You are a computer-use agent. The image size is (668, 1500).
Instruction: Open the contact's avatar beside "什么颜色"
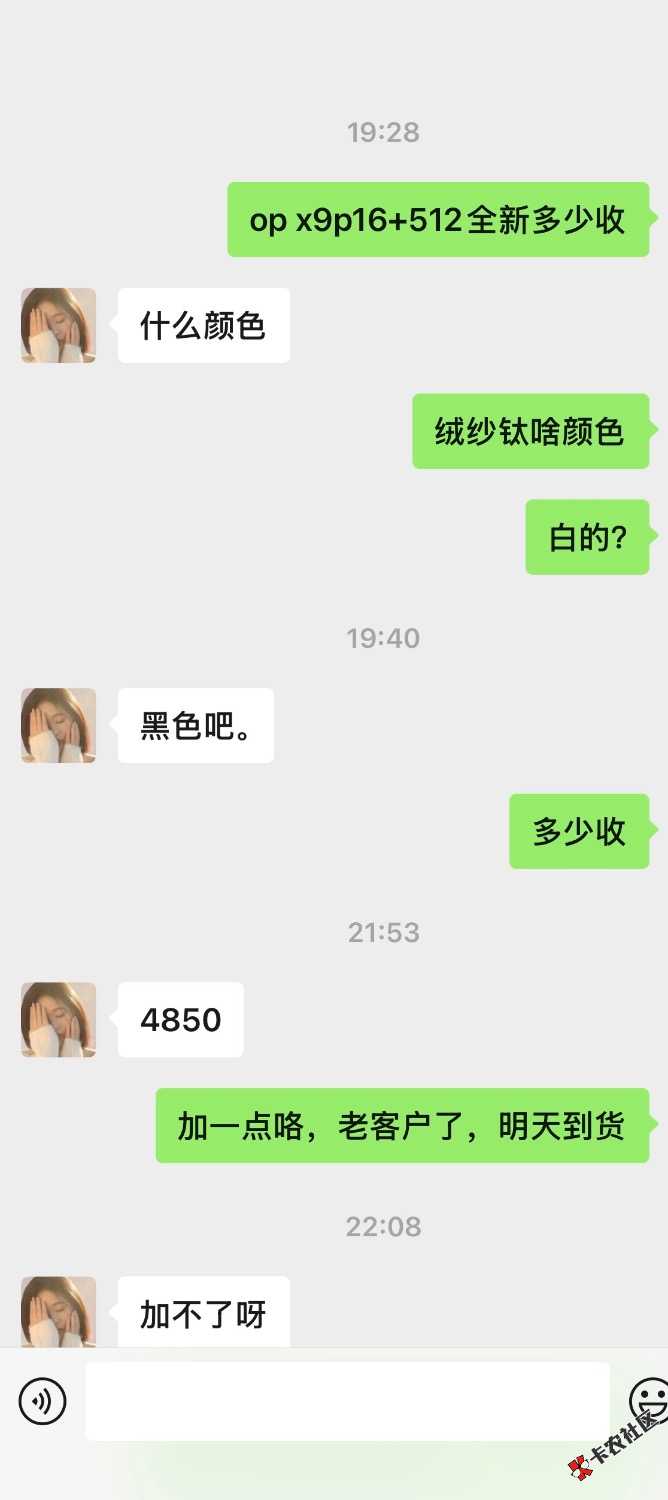58,325
